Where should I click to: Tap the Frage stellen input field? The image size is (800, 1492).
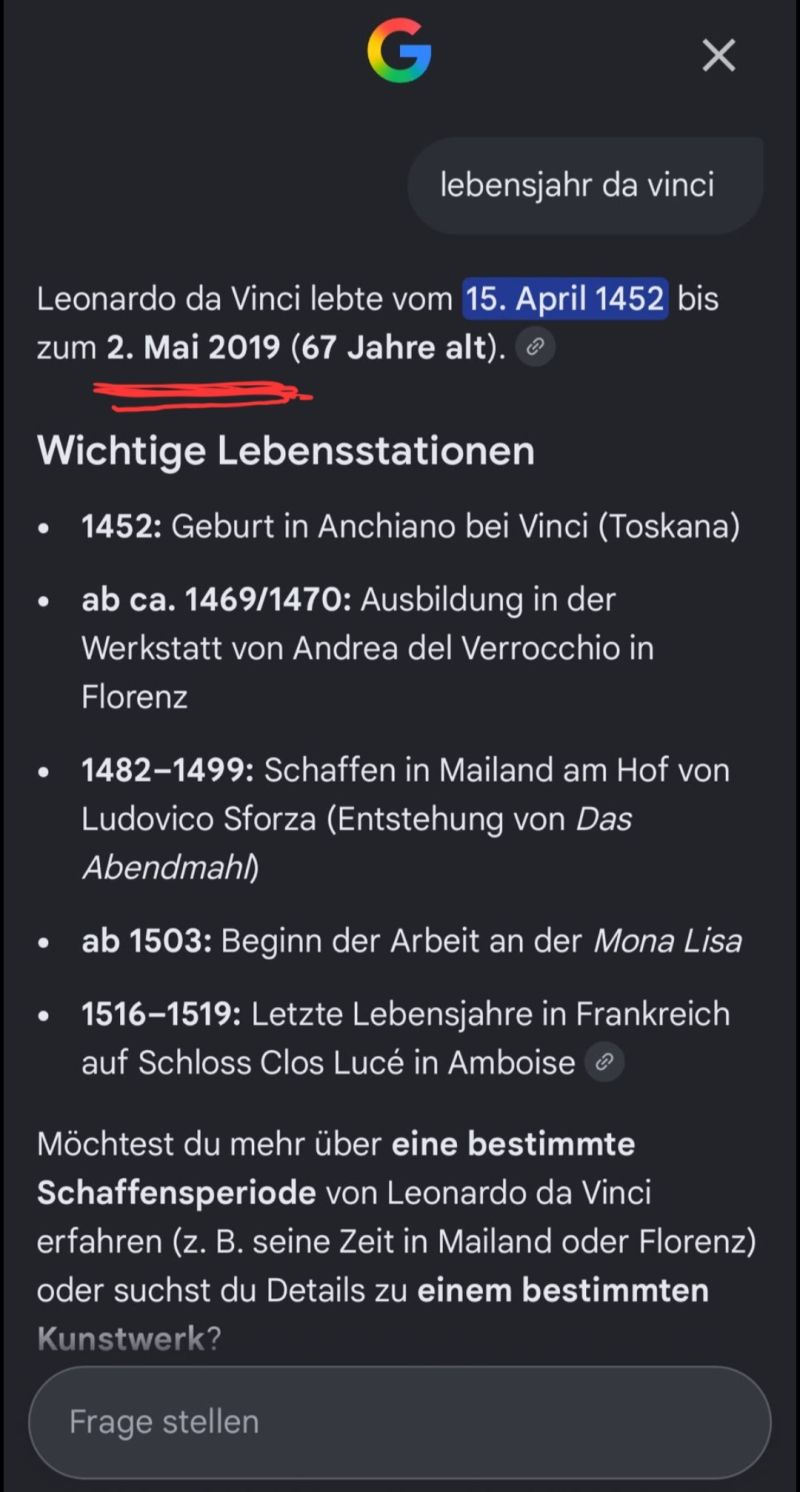(x=400, y=1422)
